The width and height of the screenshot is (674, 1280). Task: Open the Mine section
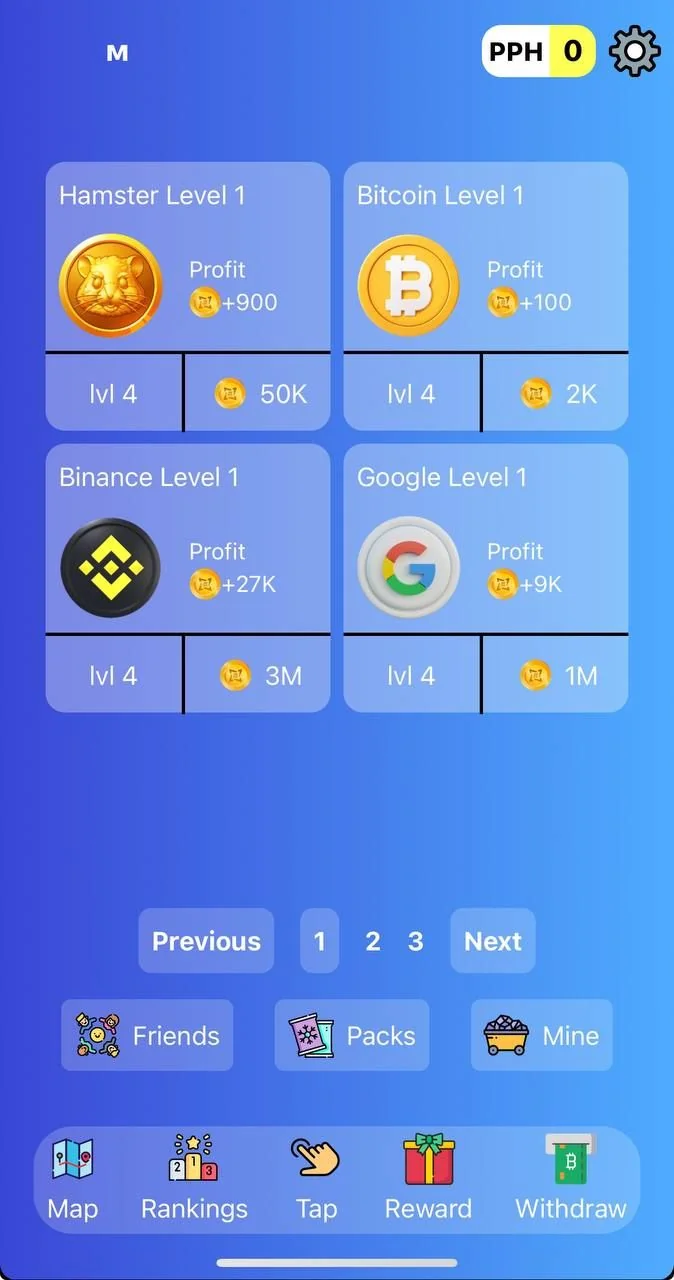click(542, 1035)
